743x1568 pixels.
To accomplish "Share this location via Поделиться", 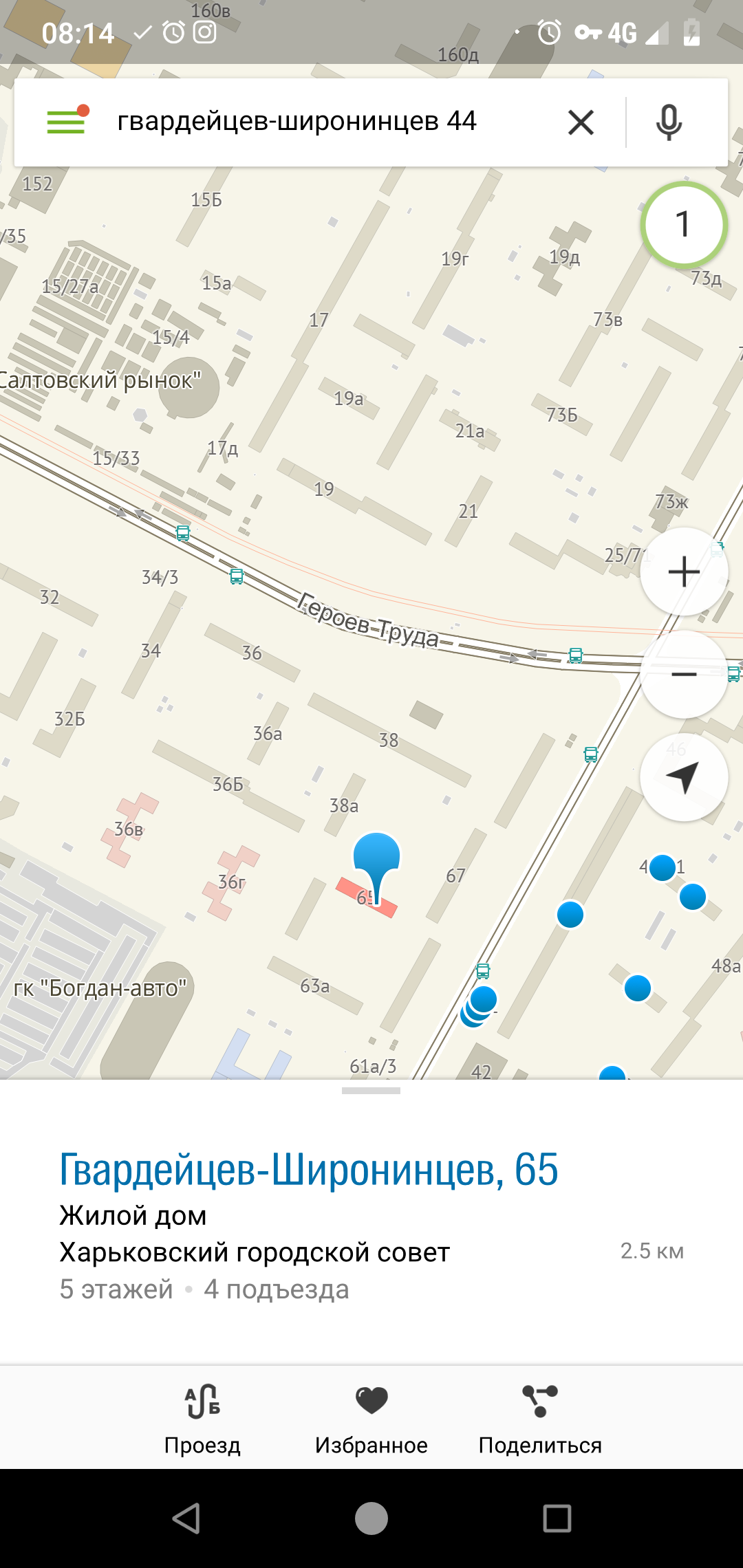I will click(540, 1419).
